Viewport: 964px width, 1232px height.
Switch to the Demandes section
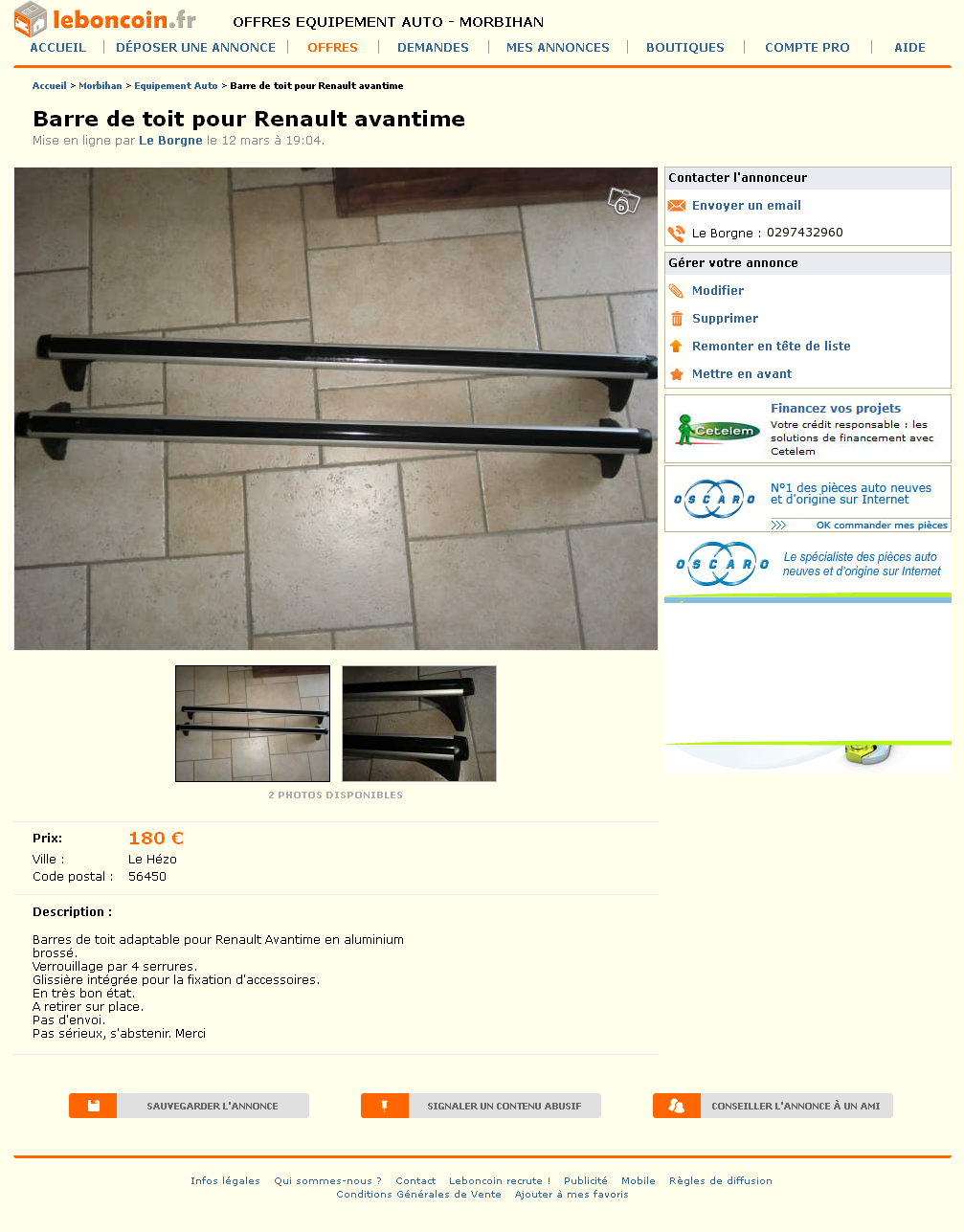point(433,47)
